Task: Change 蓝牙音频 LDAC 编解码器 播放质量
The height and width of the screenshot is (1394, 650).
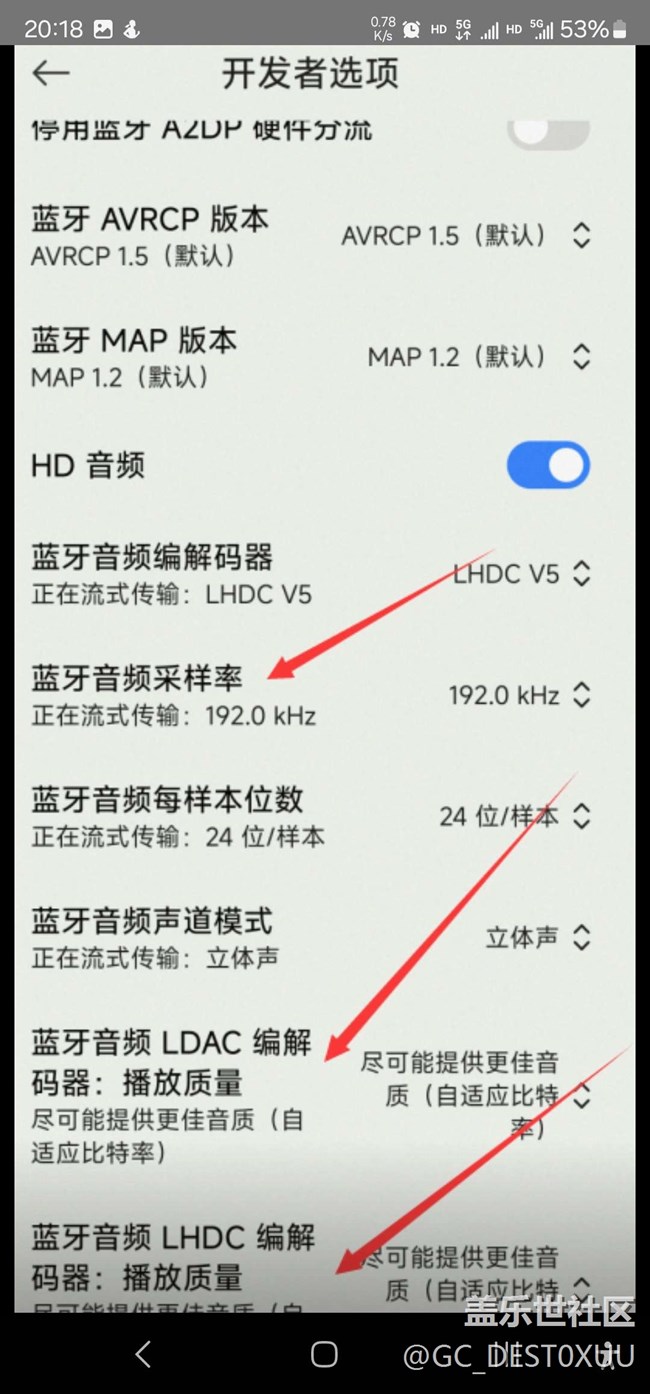Action: coord(581,1096)
